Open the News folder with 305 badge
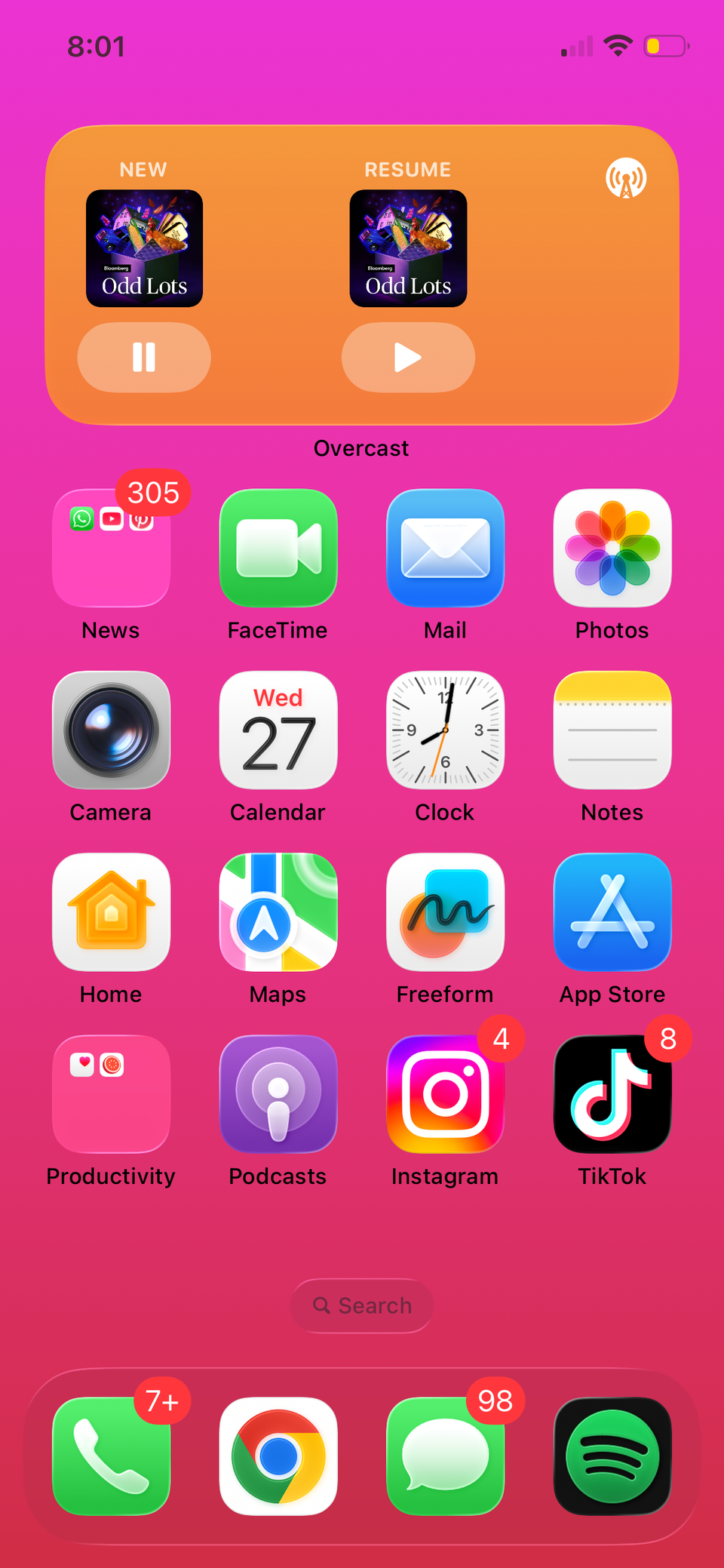The height and width of the screenshot is (1568, 724). [x=111, y=549]
